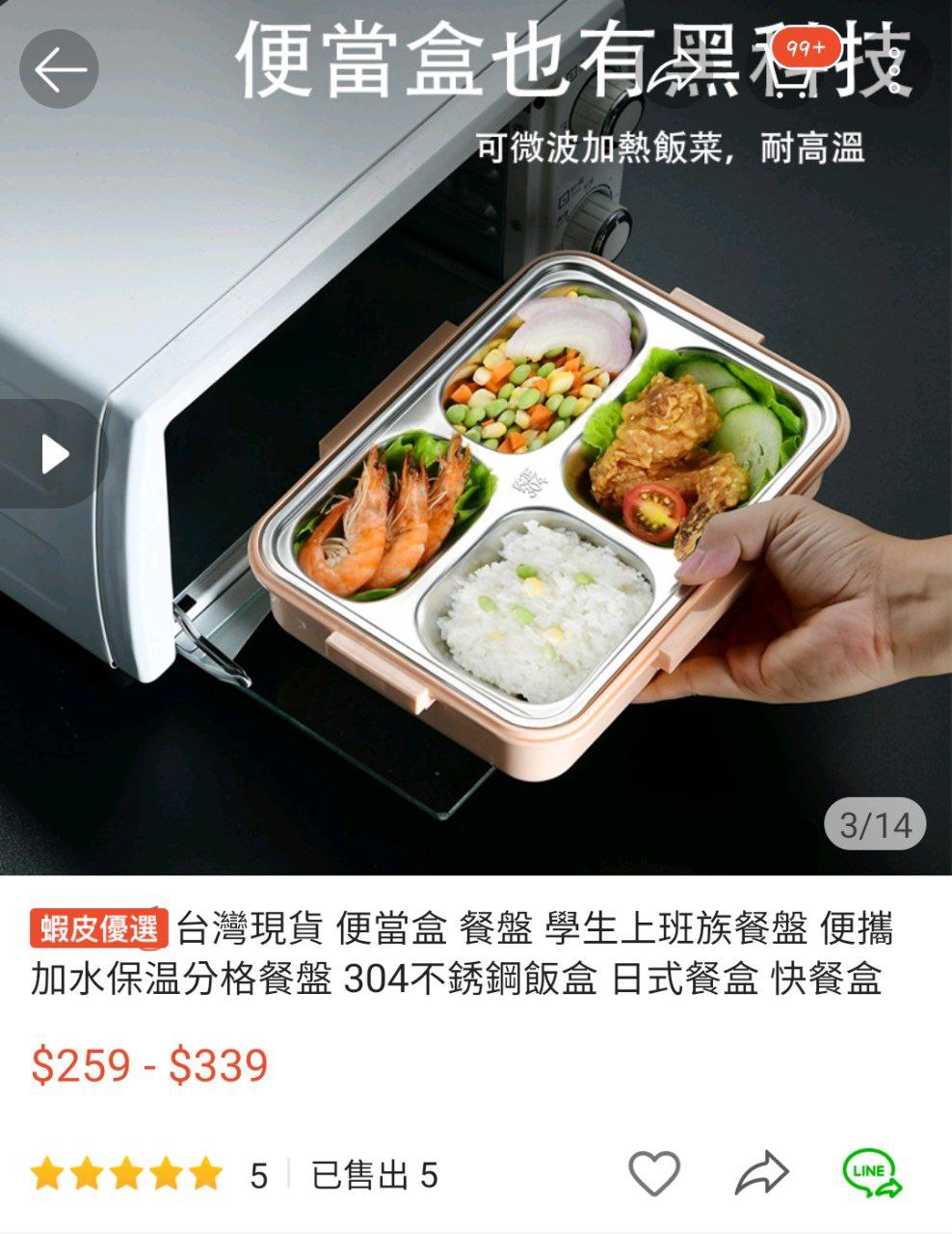Like this product with the heart icon

coord(654,1173)
